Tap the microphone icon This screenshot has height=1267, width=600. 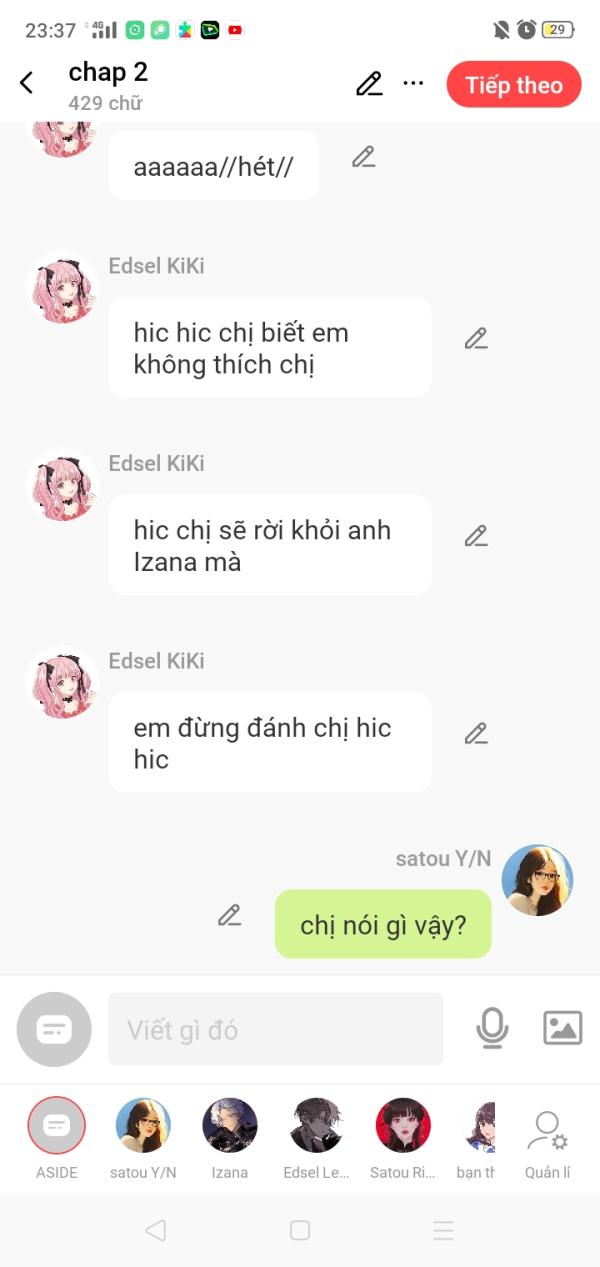pos(491,1028)
